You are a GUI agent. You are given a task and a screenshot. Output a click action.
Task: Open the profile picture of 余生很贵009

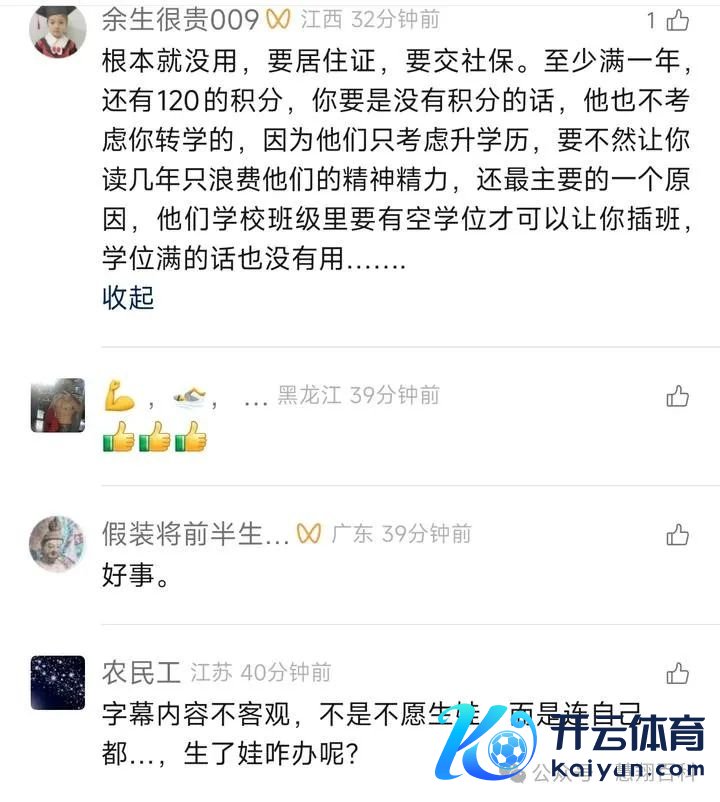(58, 30)
